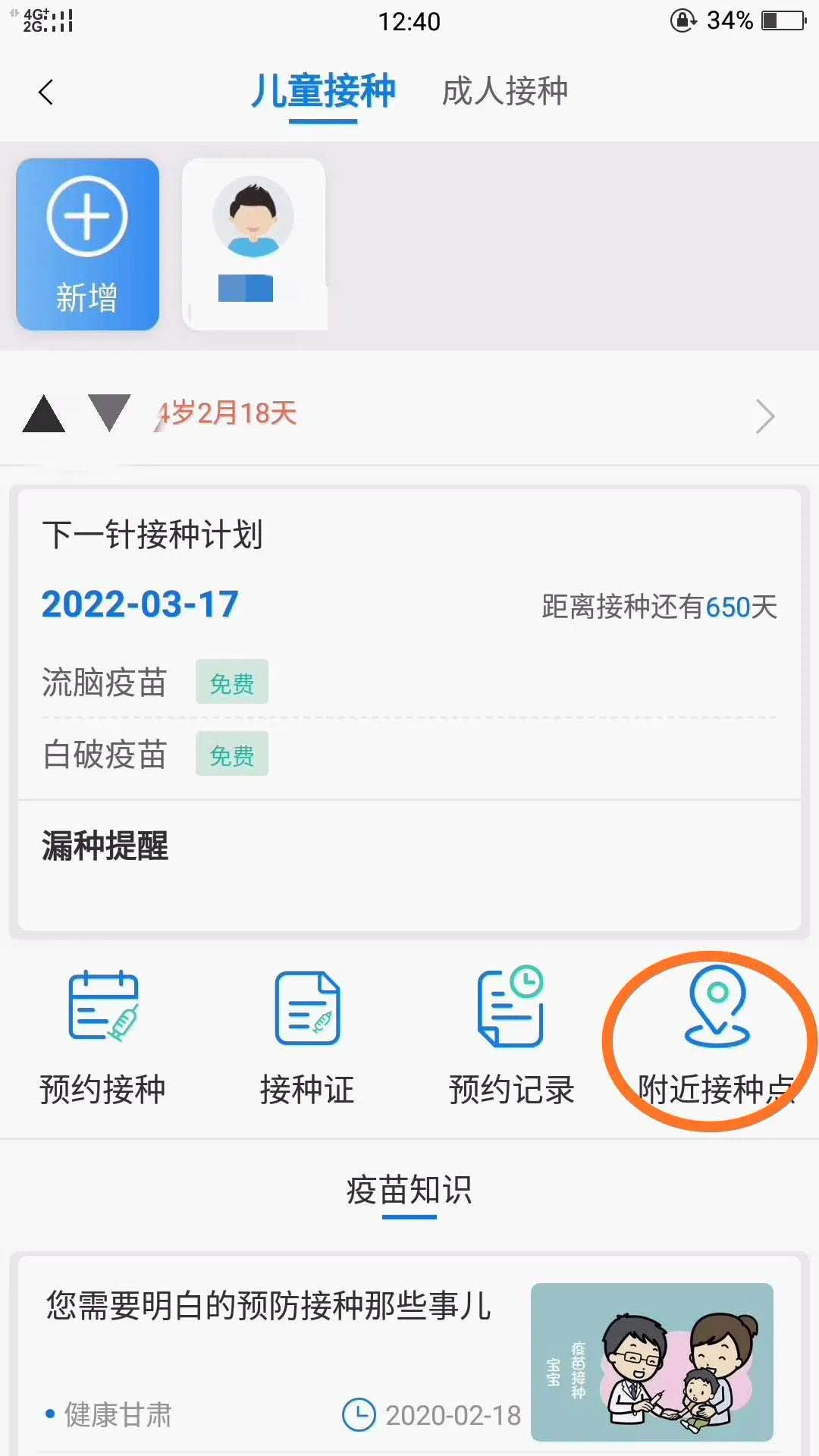
Task: Switch to the 成人接种 tab
Action: coord(504,92)
